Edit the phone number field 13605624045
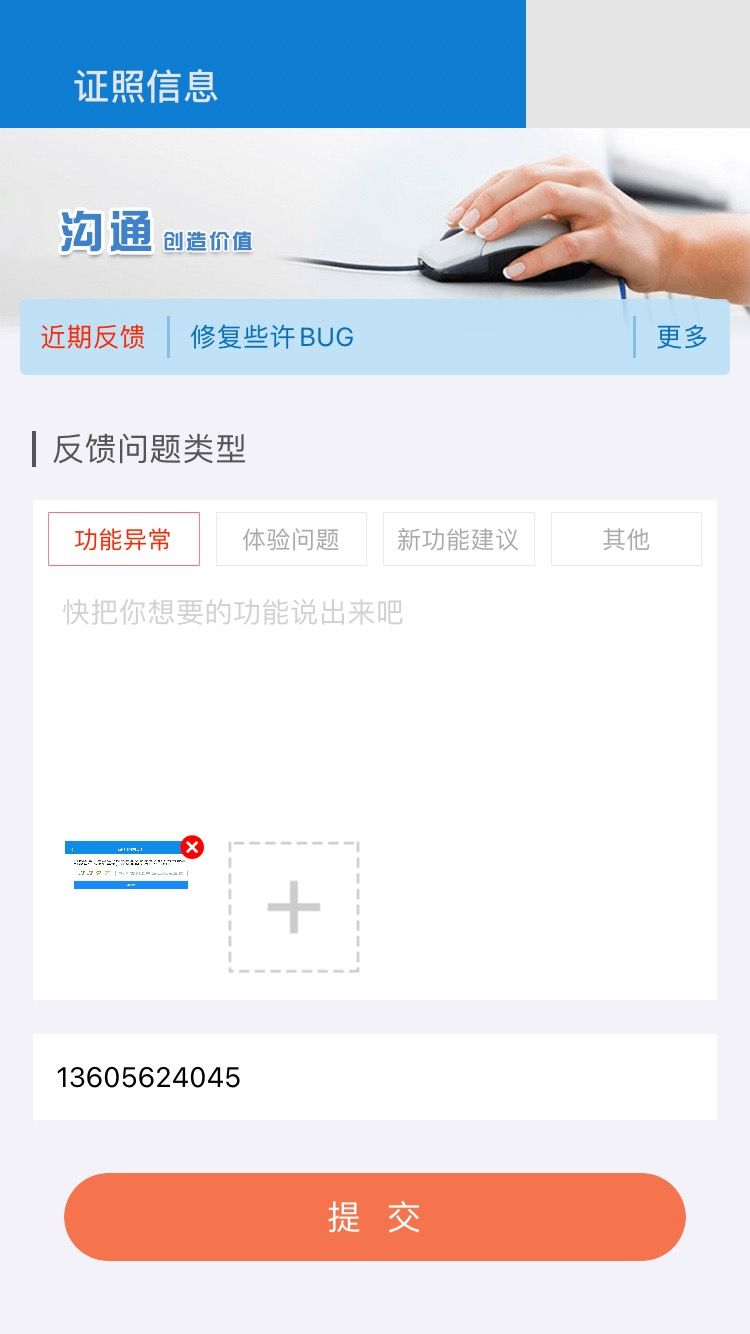Viewport: 750px width, 1334px height. coord(375,1077)
